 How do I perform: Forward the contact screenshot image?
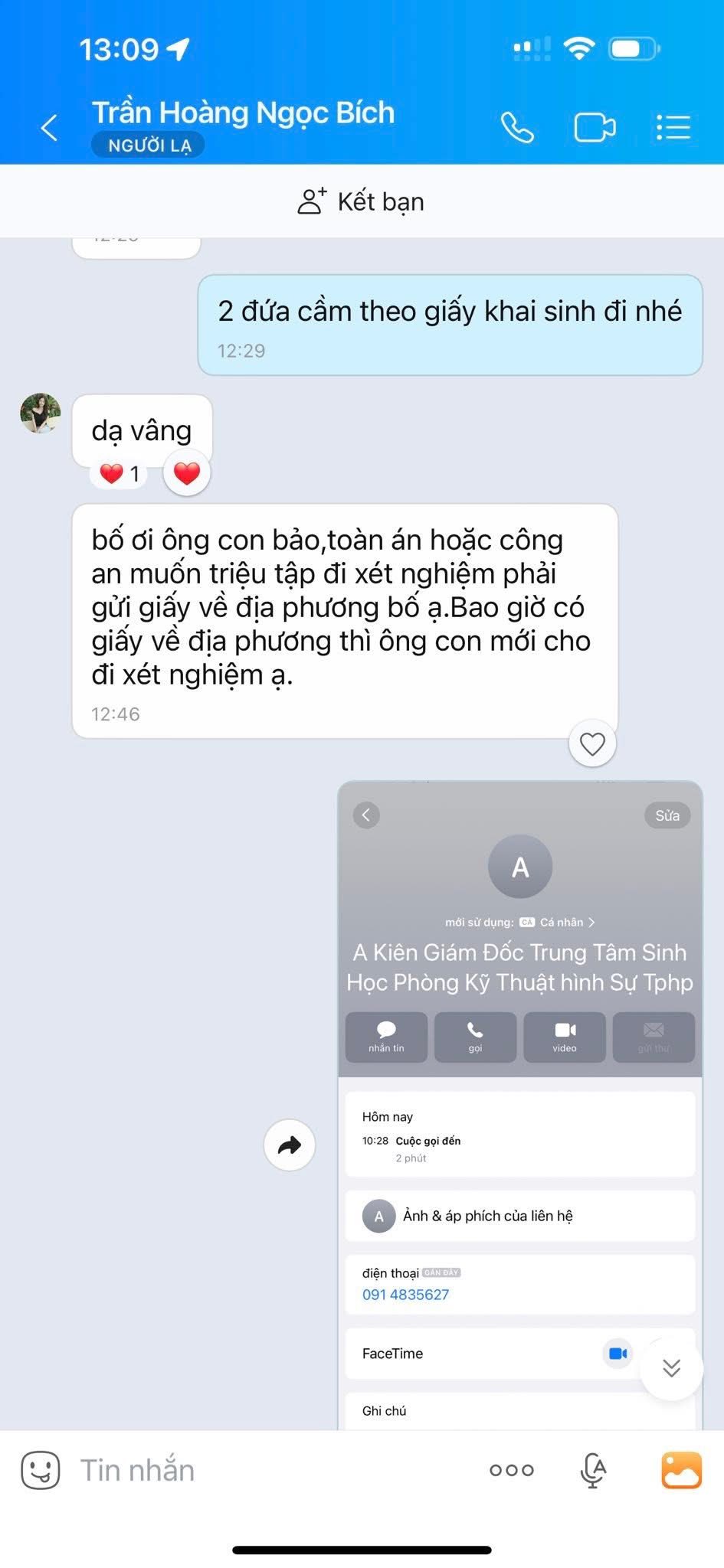(290, 1145)
